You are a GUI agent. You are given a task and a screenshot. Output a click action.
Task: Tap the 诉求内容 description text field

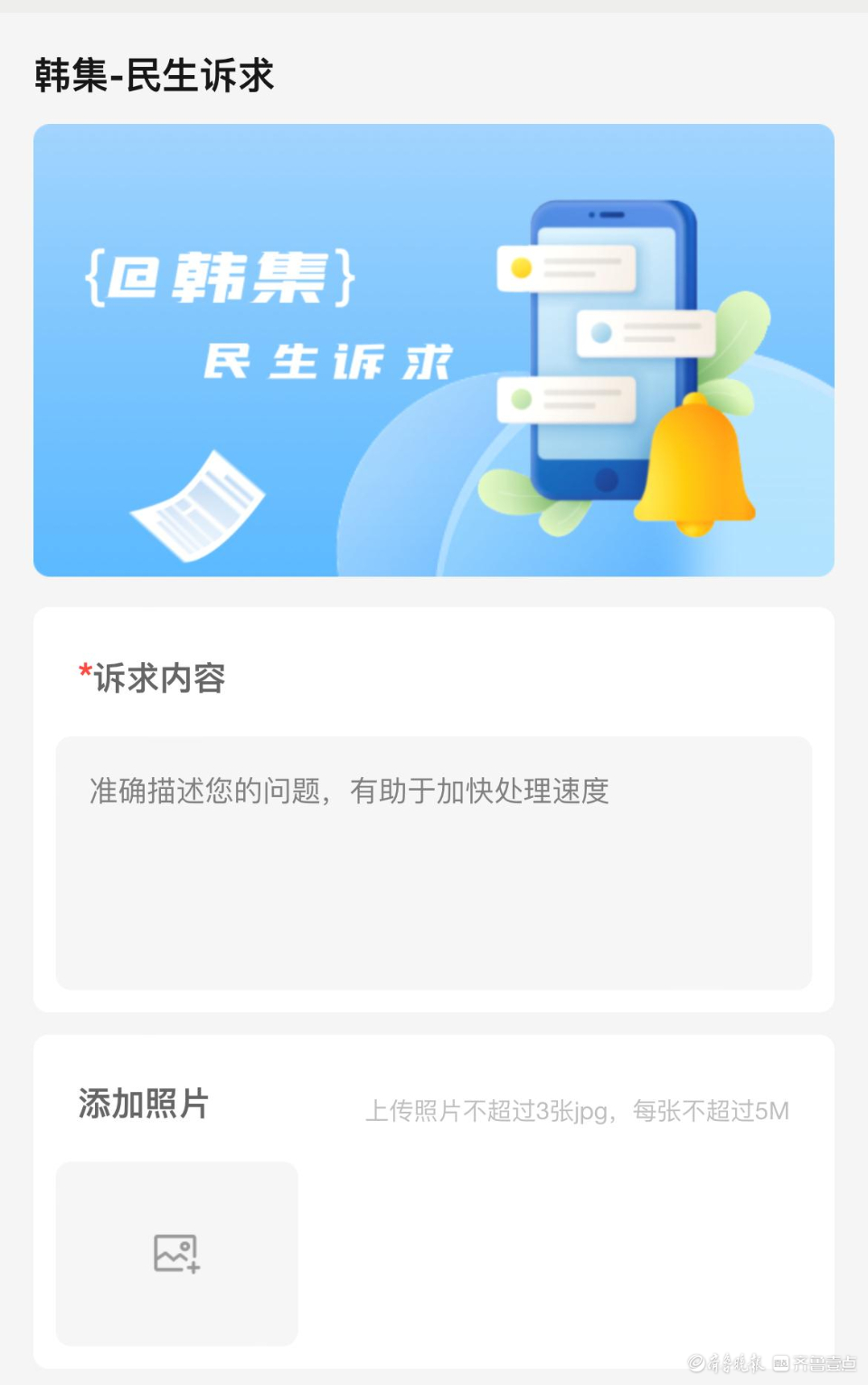pyautogui.click(x=434, y=862)
